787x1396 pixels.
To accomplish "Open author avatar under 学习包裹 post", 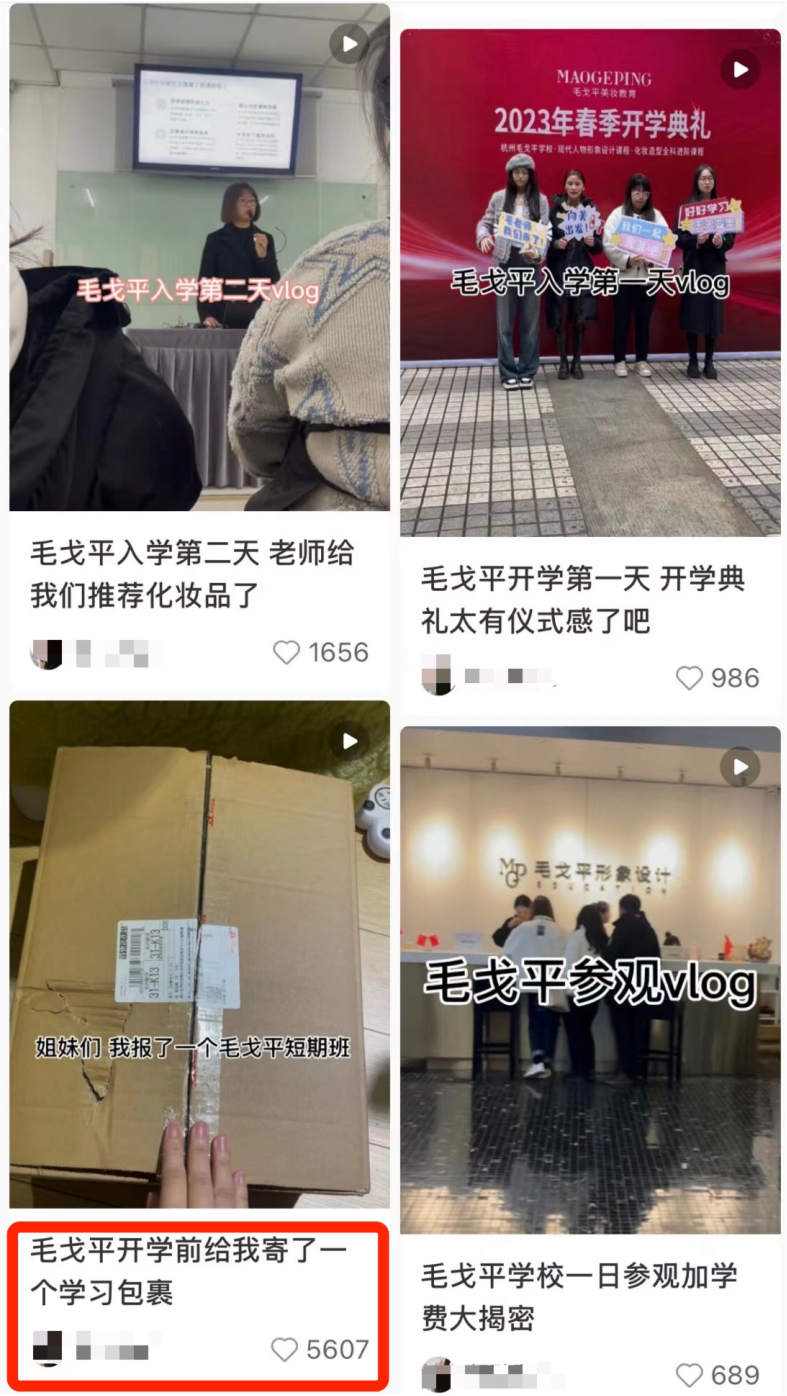I will (x=47, y=1348).
